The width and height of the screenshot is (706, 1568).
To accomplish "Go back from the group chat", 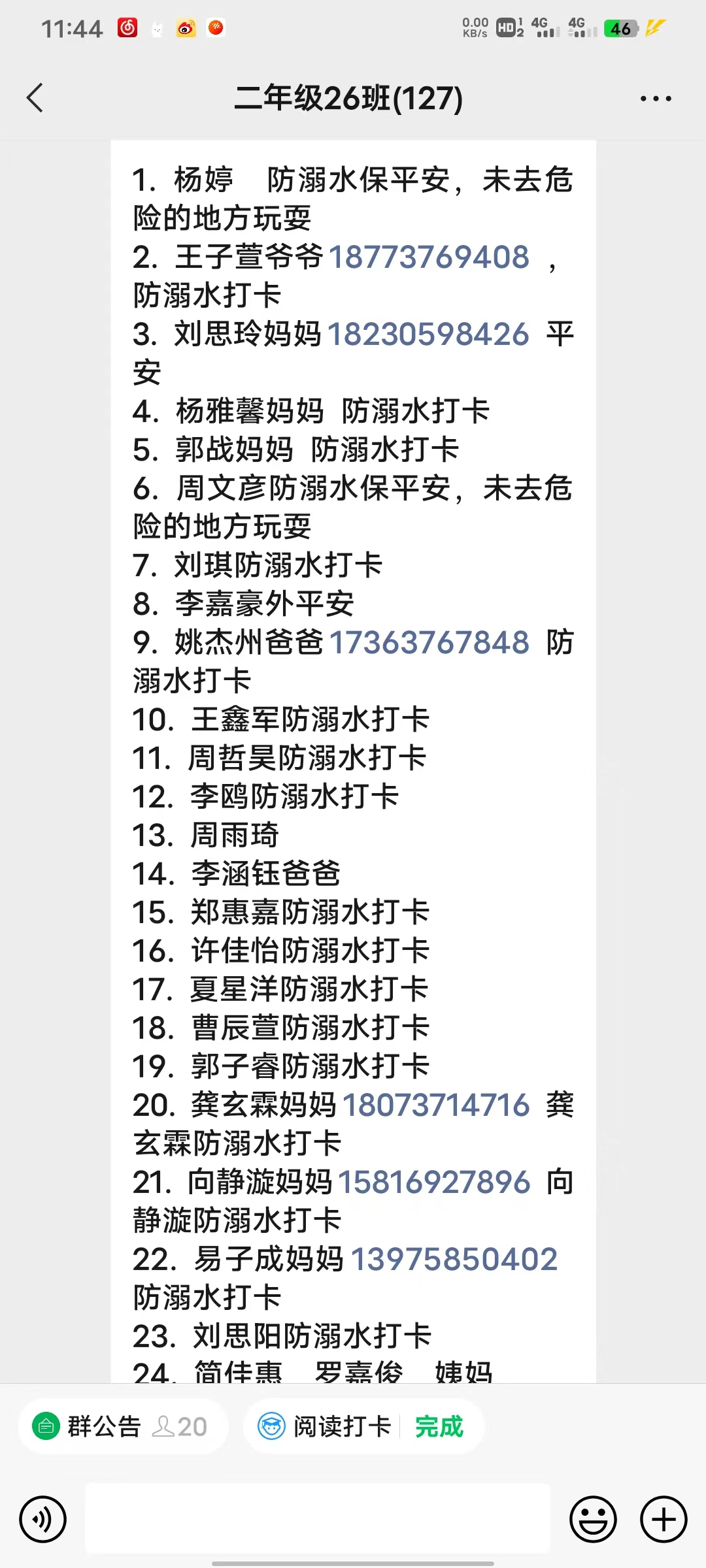I will click(x=35, y=98).
